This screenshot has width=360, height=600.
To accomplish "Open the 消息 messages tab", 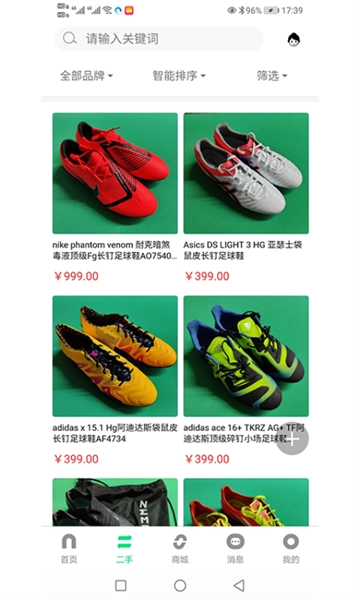I will click(x=235, y=549).
